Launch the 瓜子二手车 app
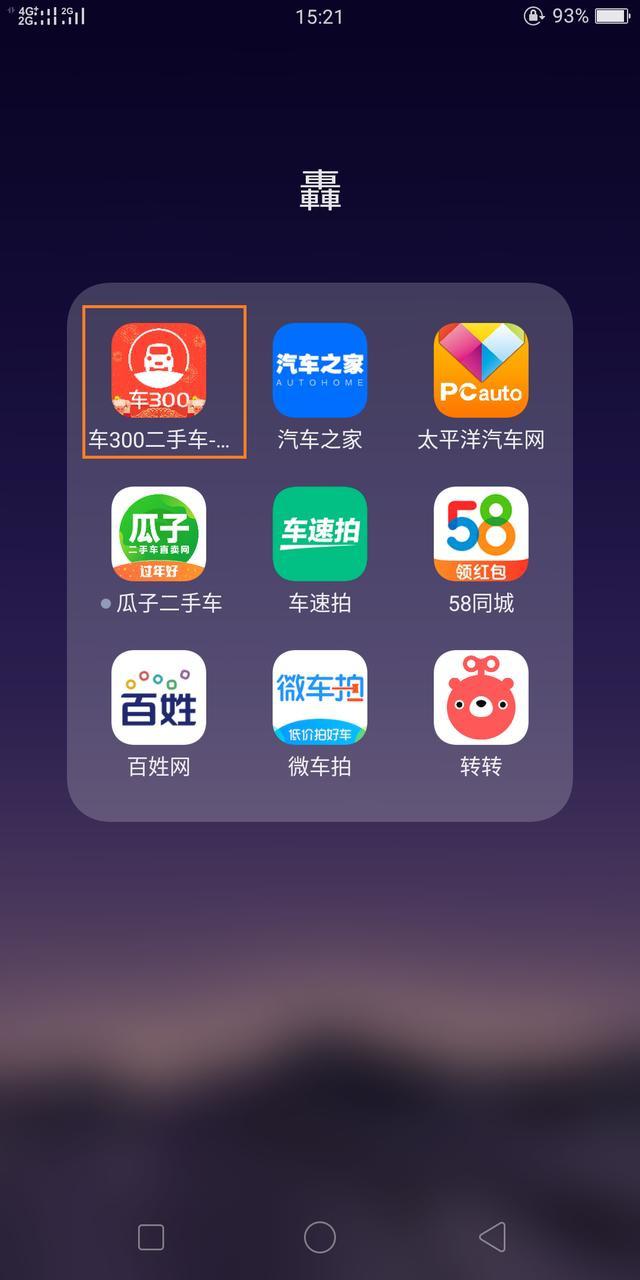Screen dimensions: 640x1280 click(159, 534)
